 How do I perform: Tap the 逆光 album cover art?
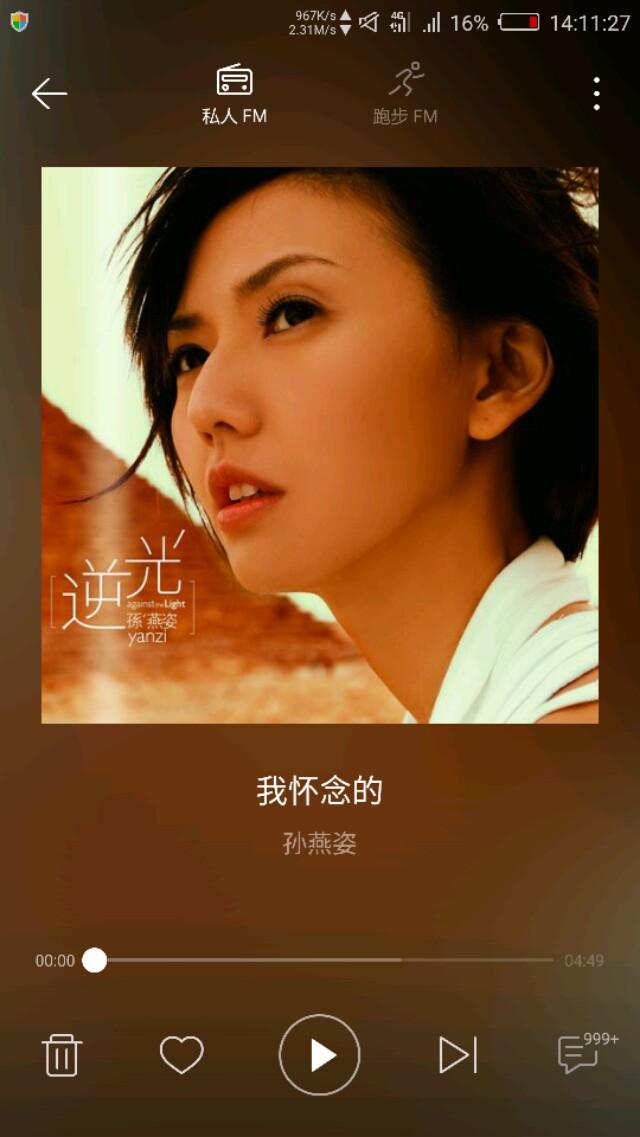(x=320, y=445)
